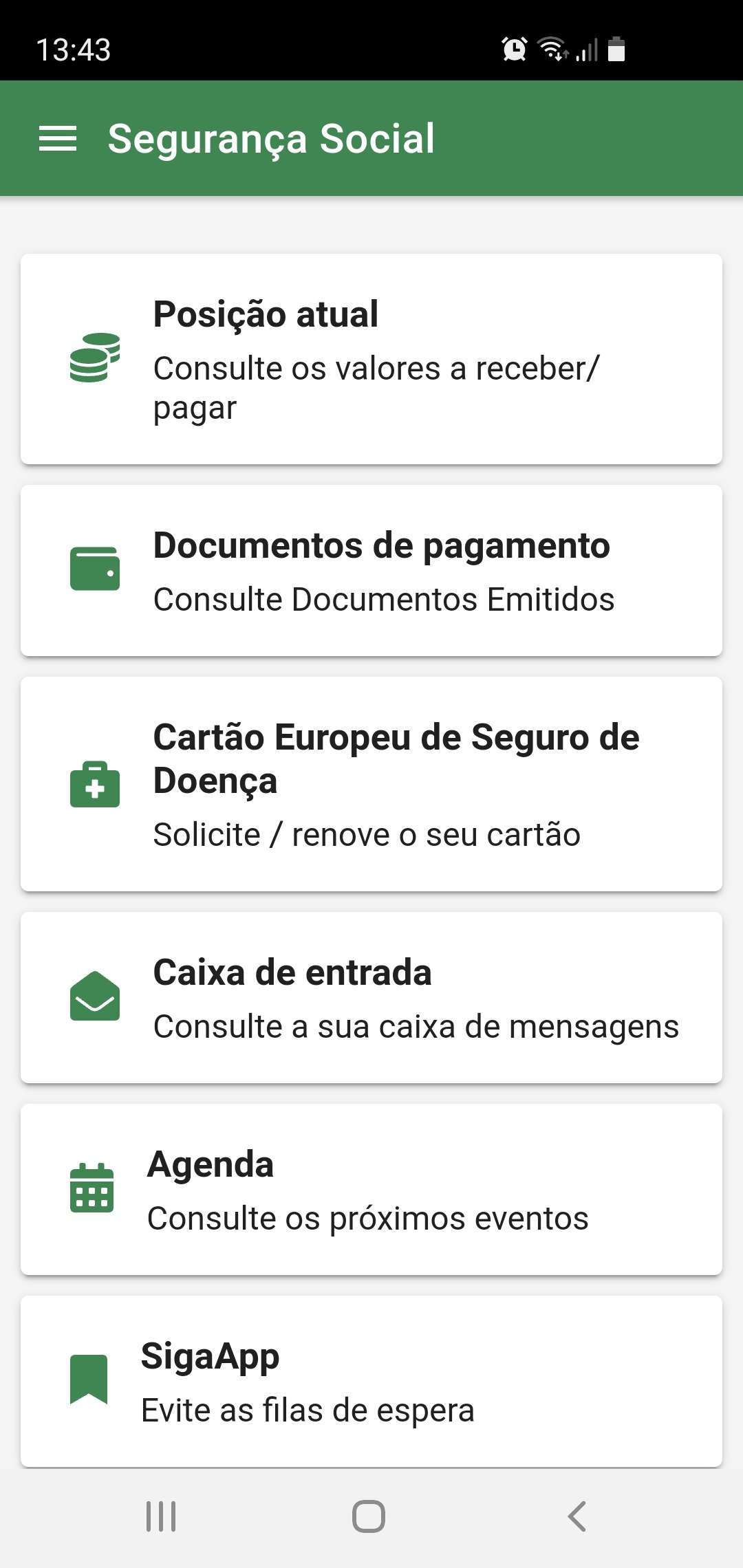Viewport: 743px width, 1568px height.
Task: Open the Posição atual card
Action: pyautogui.click(x=371, y=360)
